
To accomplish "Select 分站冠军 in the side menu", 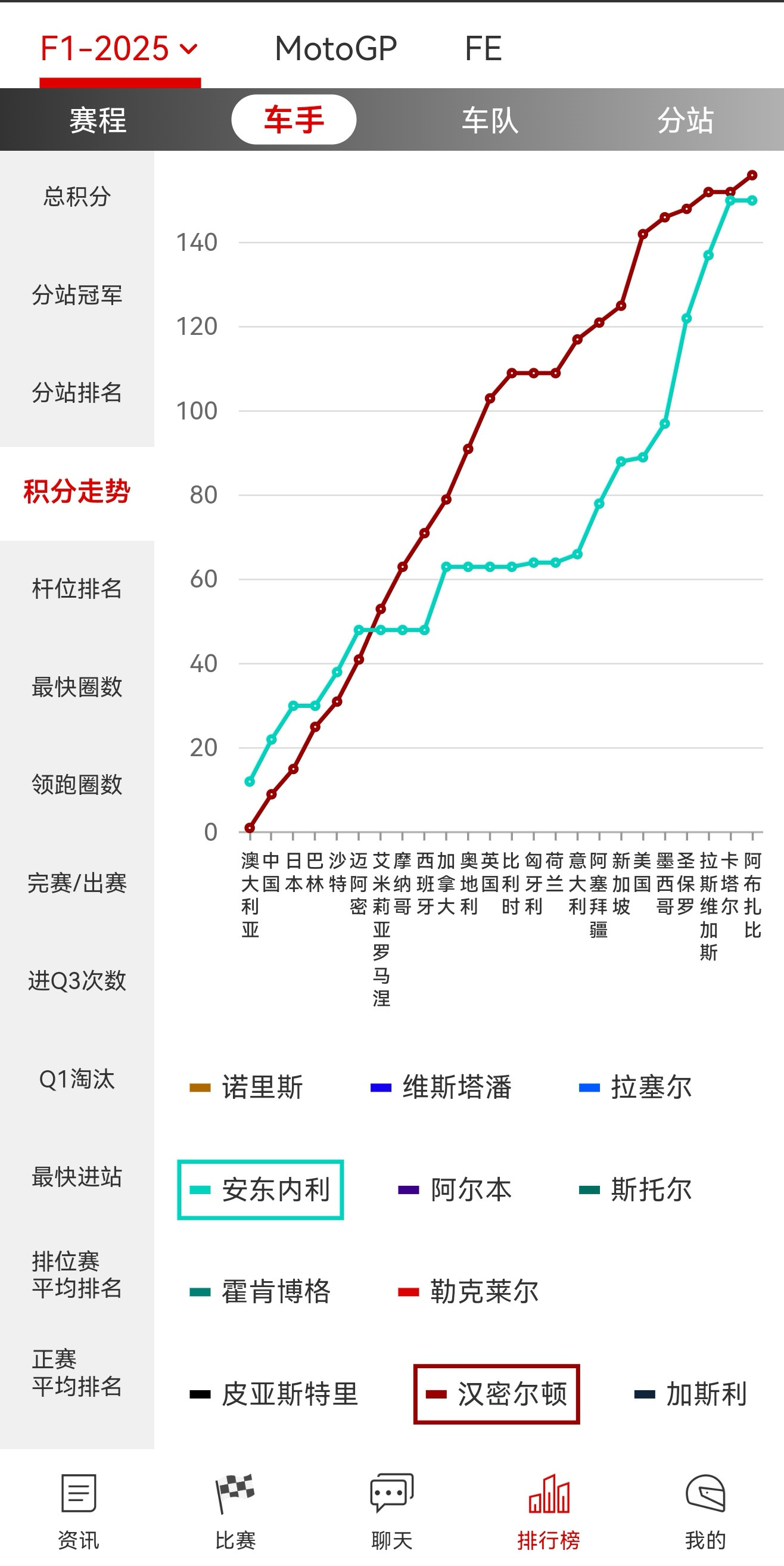I will pyautogui.click(x=77, y=295).
